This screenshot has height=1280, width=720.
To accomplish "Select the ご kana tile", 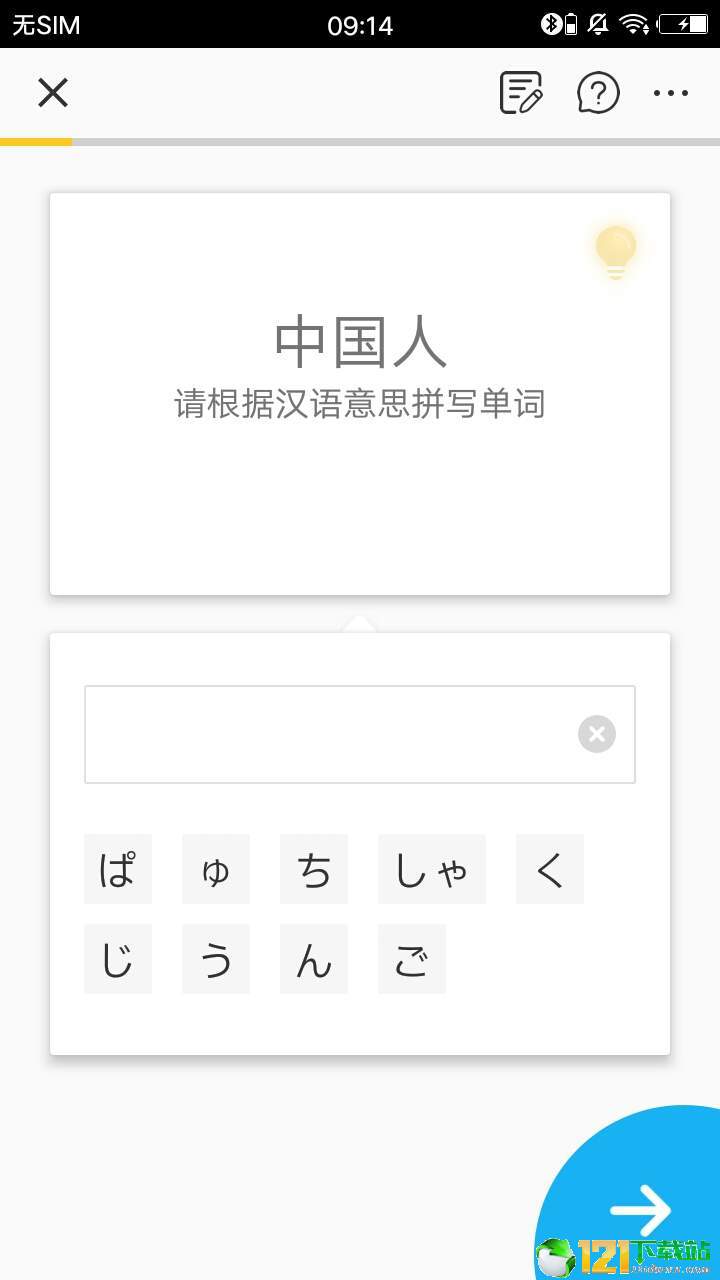I will click(412, 959).
